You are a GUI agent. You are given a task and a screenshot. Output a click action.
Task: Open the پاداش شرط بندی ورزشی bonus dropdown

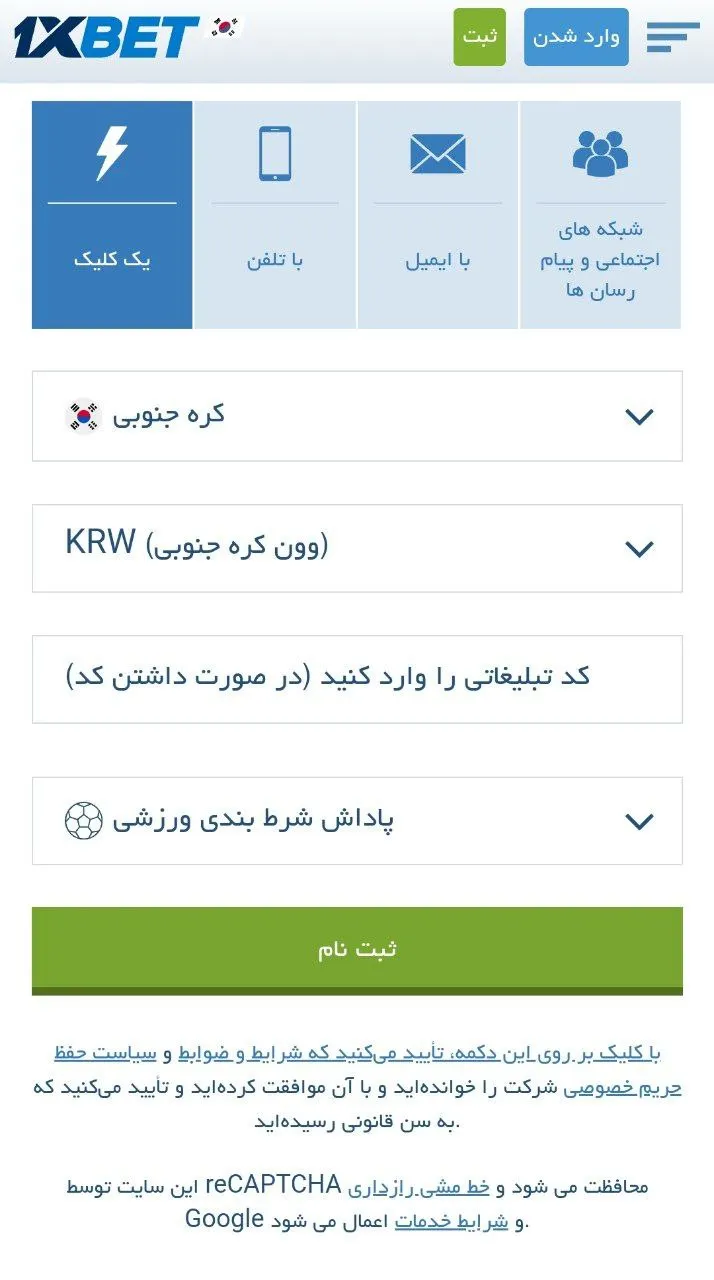tap(357, 821)
